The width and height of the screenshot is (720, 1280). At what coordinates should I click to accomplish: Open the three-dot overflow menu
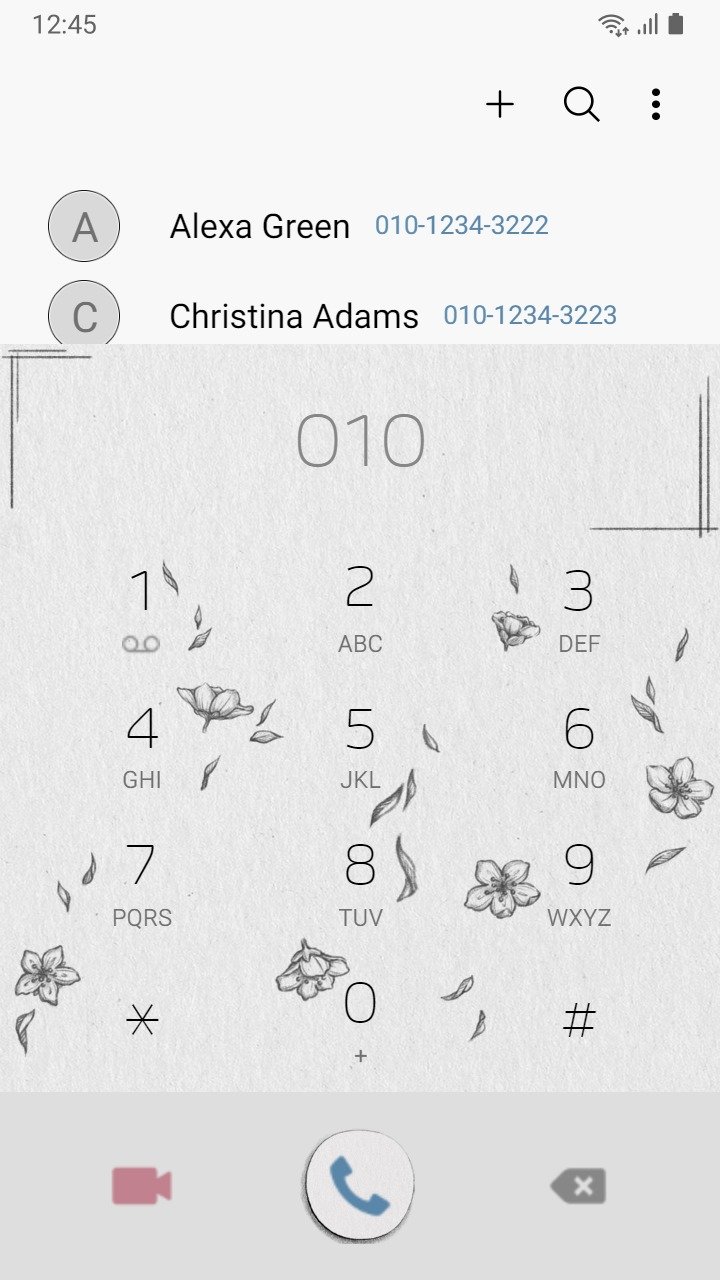[x=655, y=104]
